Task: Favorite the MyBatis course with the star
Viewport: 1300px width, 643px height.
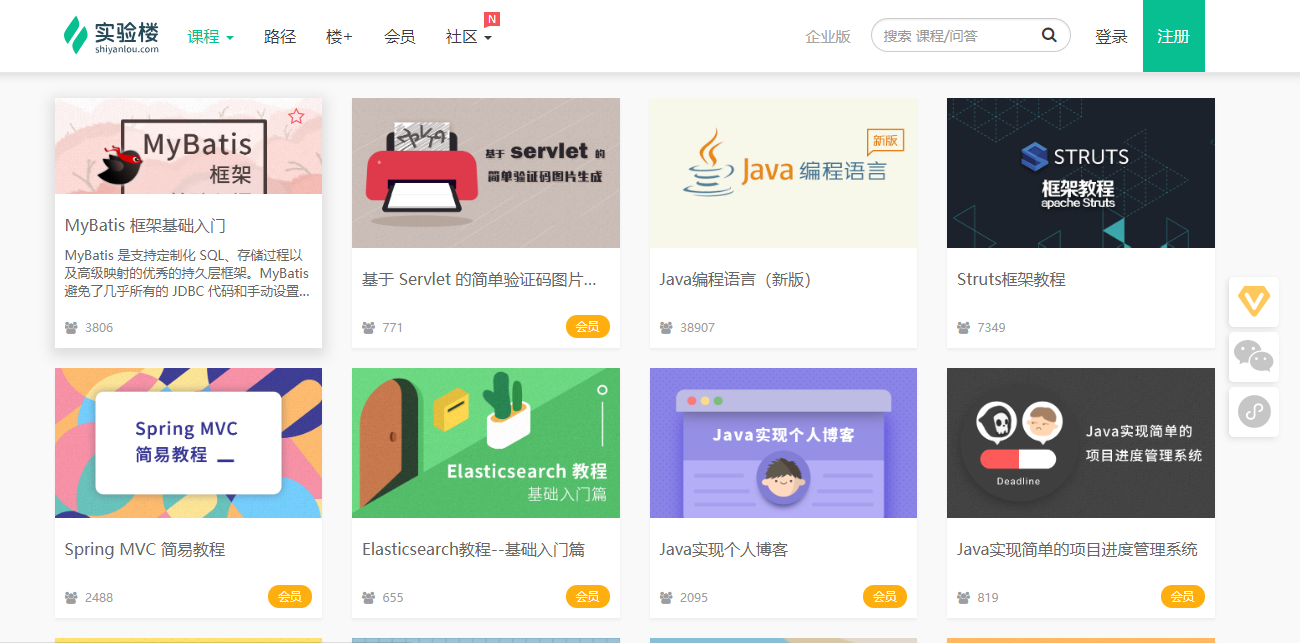Action: pyautogui.click(x=296, y=117)
